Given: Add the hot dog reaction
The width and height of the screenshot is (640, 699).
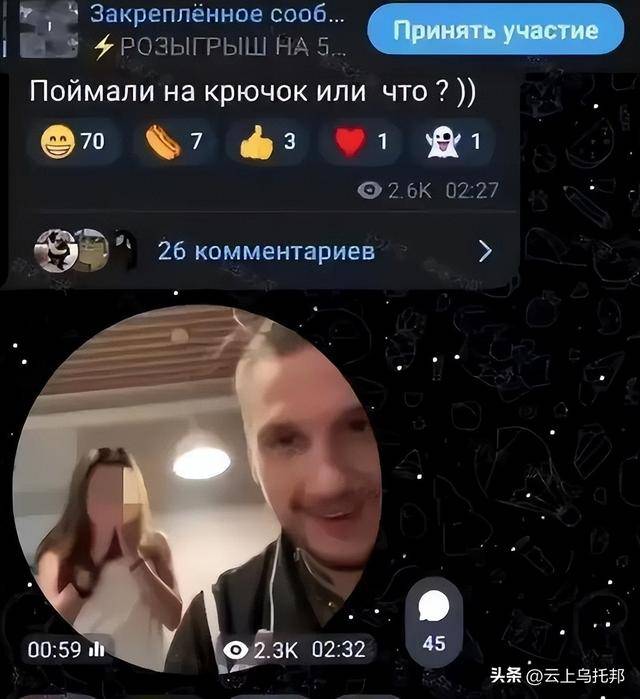Looking at the screenshot, I should [x=176, y=142].
